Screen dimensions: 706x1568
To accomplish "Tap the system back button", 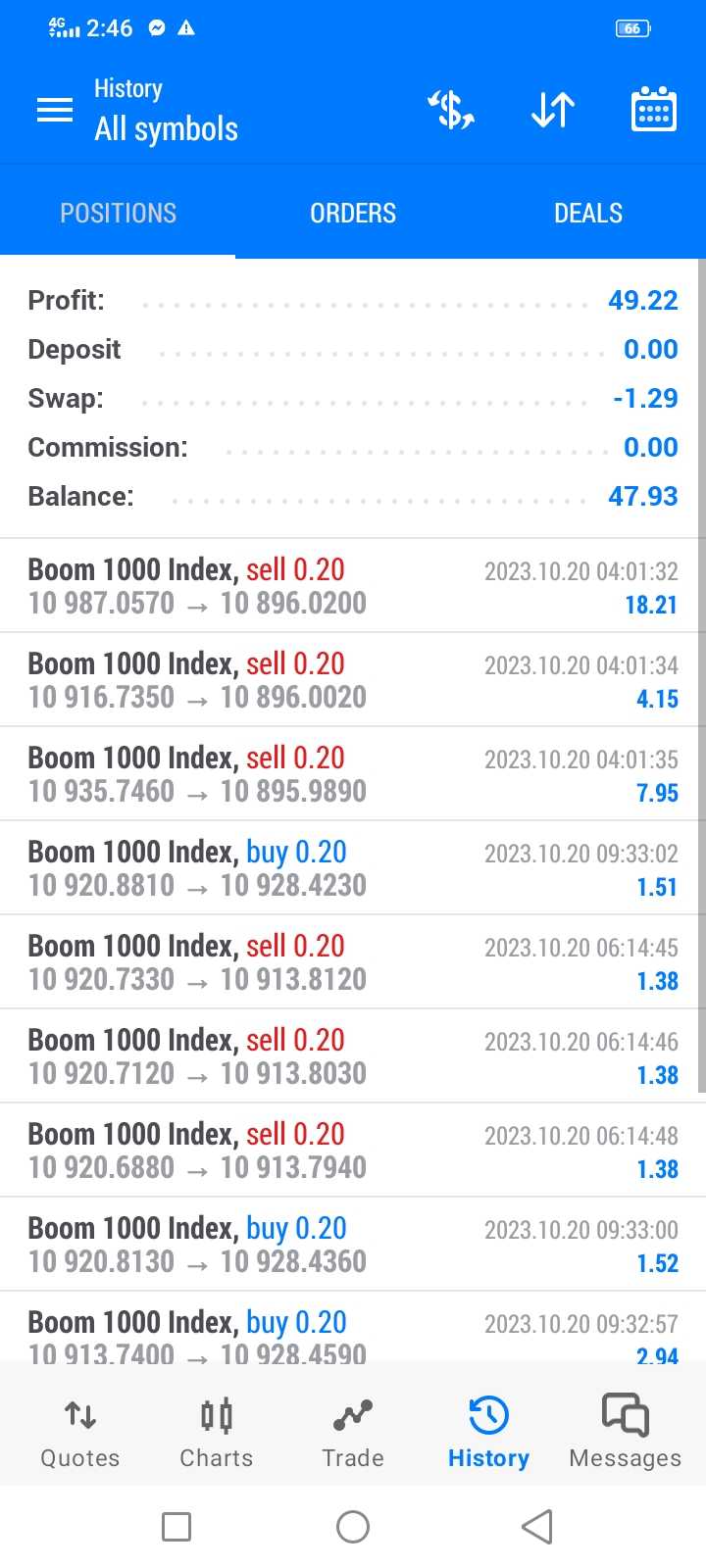I will tap(536, 1526).
